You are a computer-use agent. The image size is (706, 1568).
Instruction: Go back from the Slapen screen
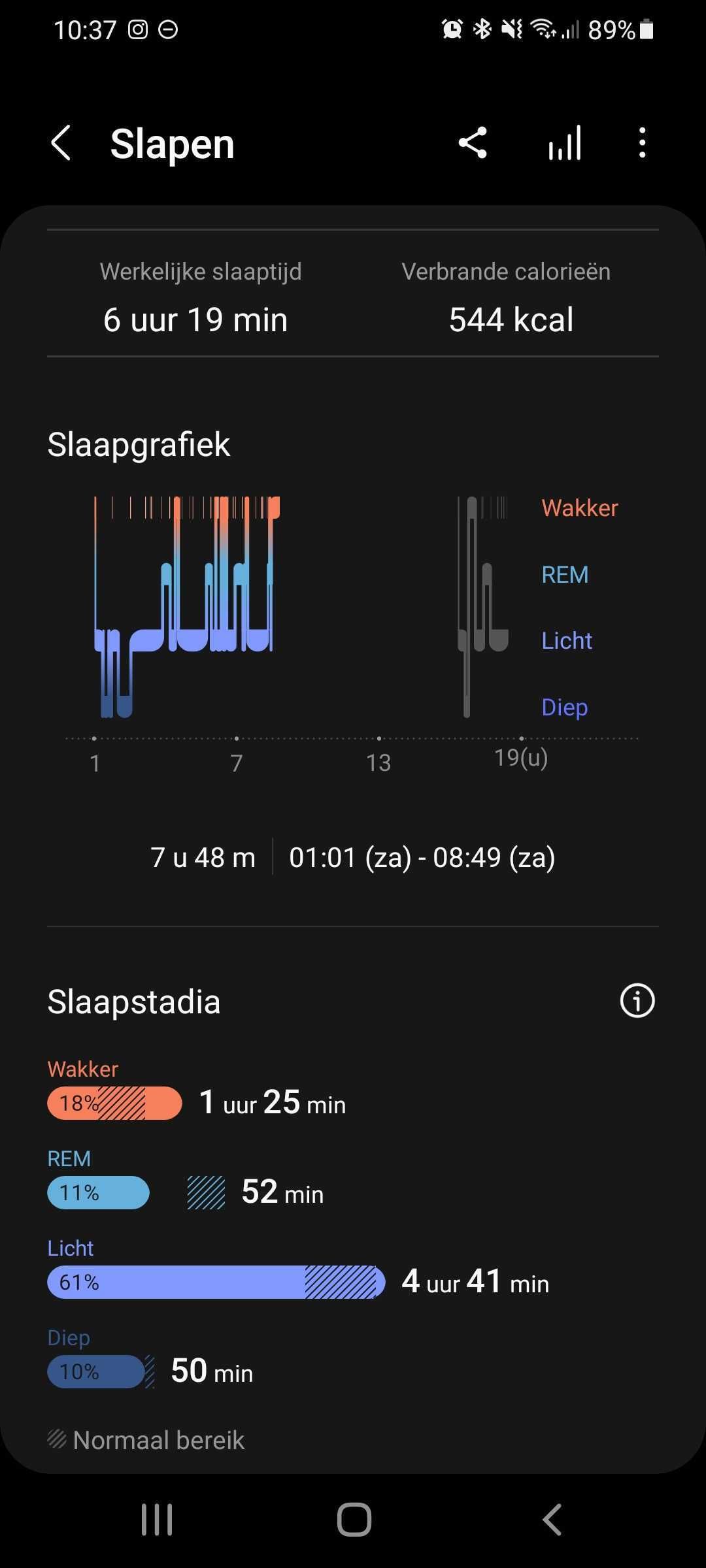pos(61,143)
